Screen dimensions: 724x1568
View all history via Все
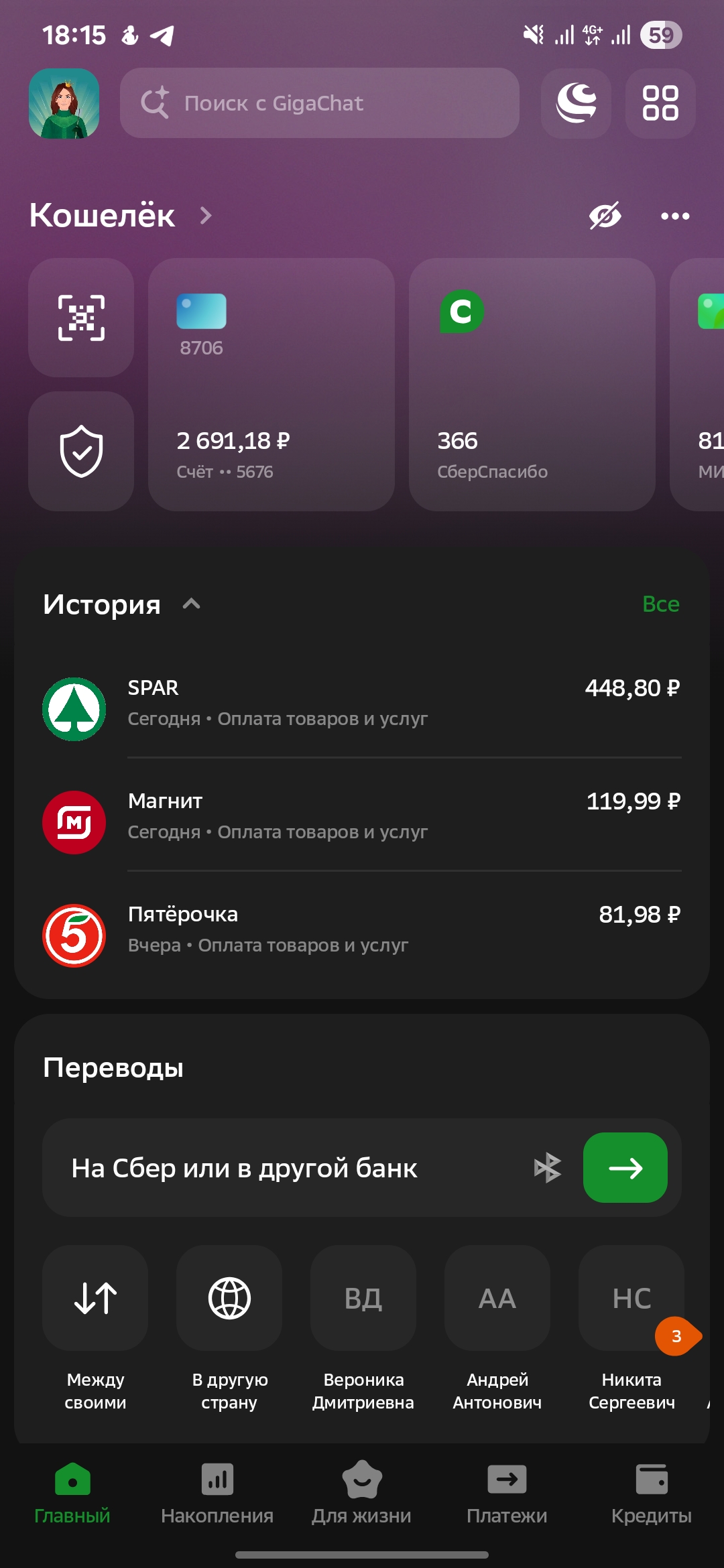[x=660, y=604]
